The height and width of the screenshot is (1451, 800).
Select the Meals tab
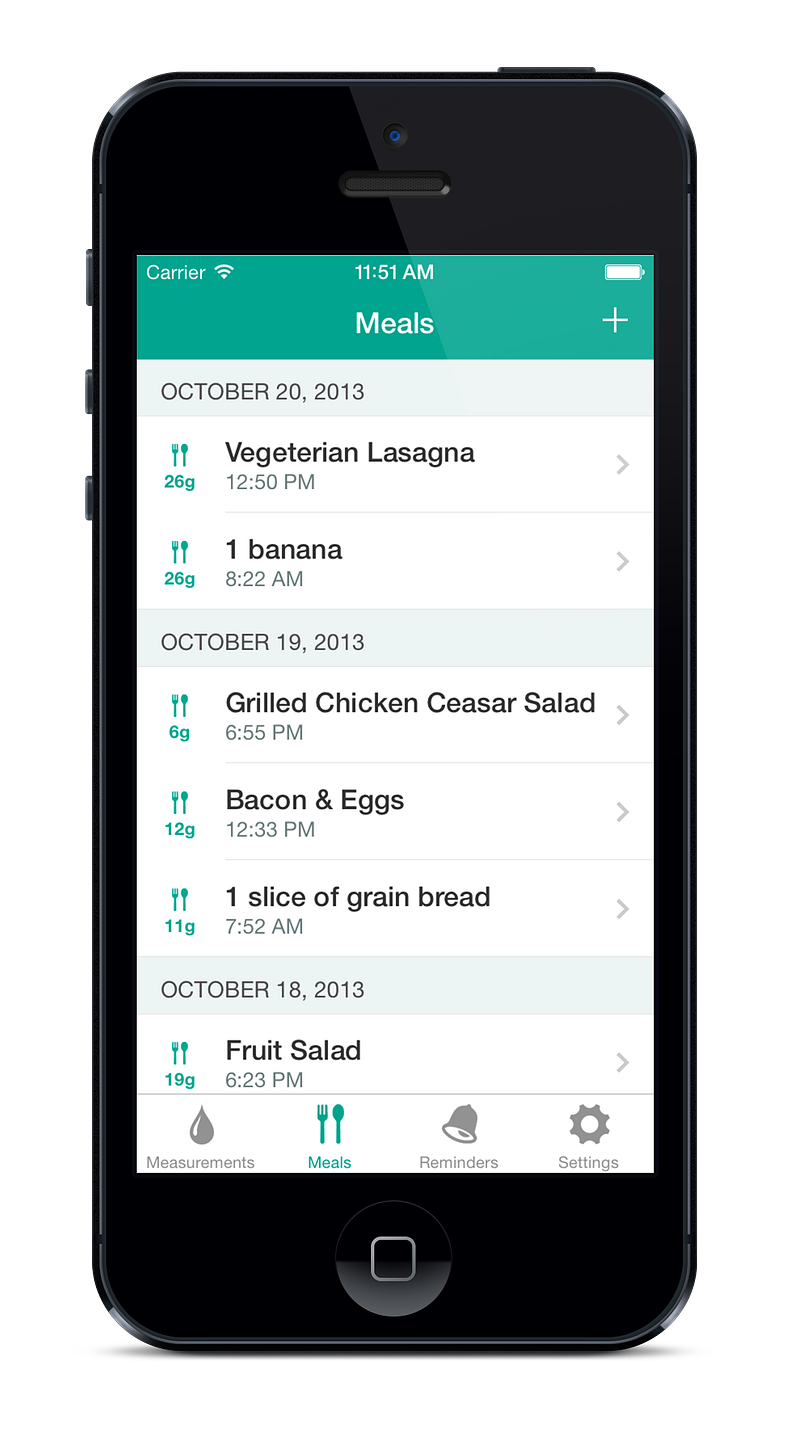pyautogui.click(x=330, y=1136)
